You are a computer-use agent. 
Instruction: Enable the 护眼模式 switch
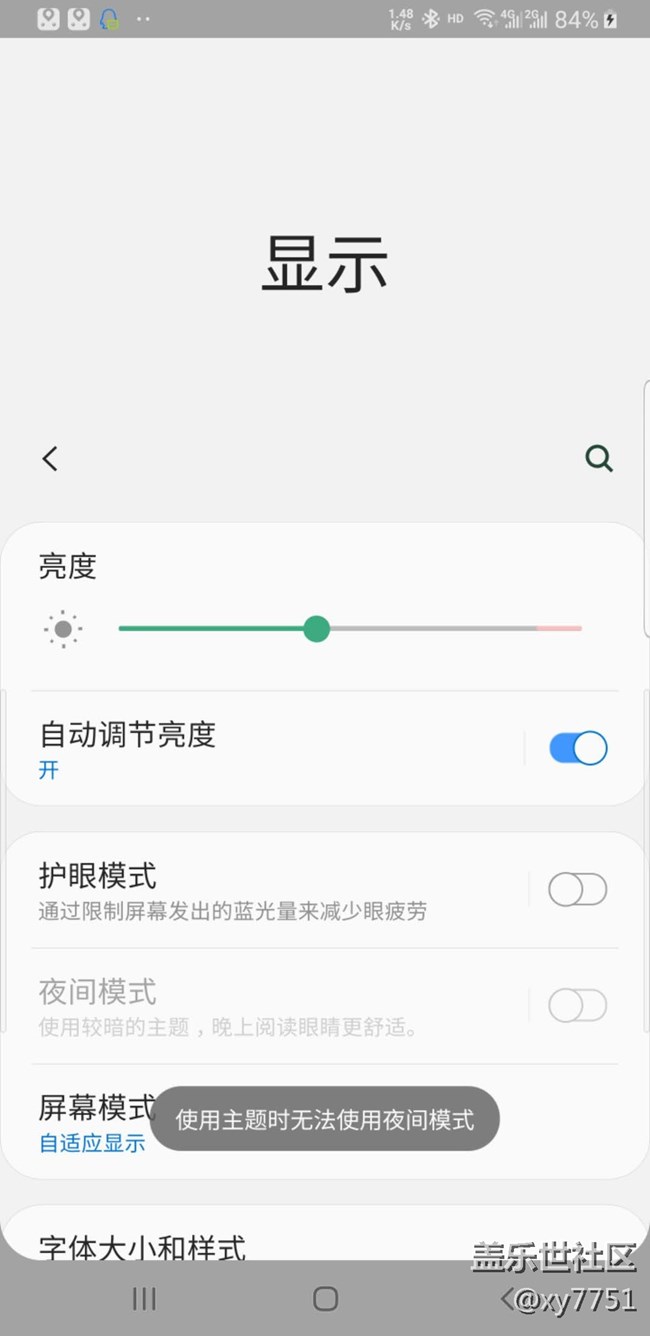coord(578,889)
